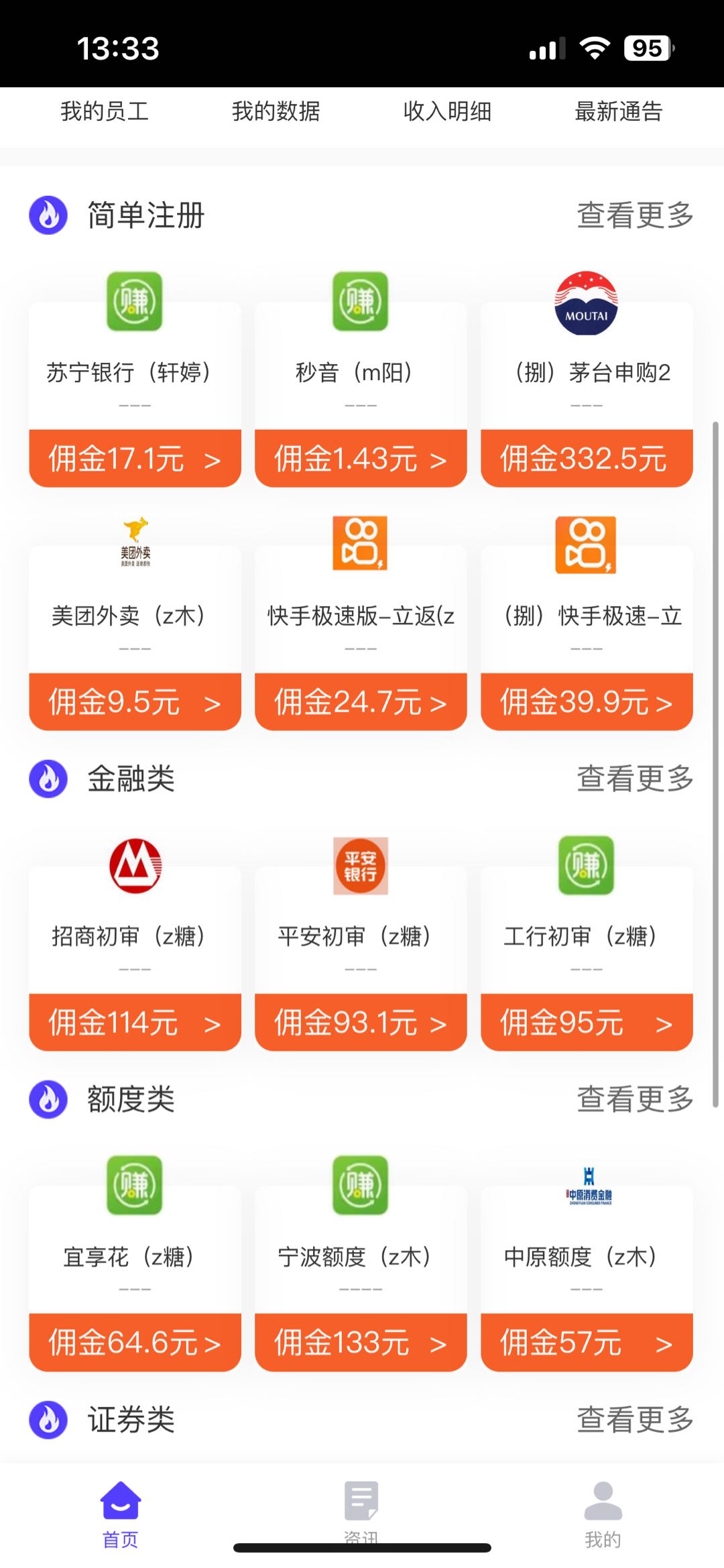See more under 金融类
This screenshot has height=1568, width=724.
point(635,779)
